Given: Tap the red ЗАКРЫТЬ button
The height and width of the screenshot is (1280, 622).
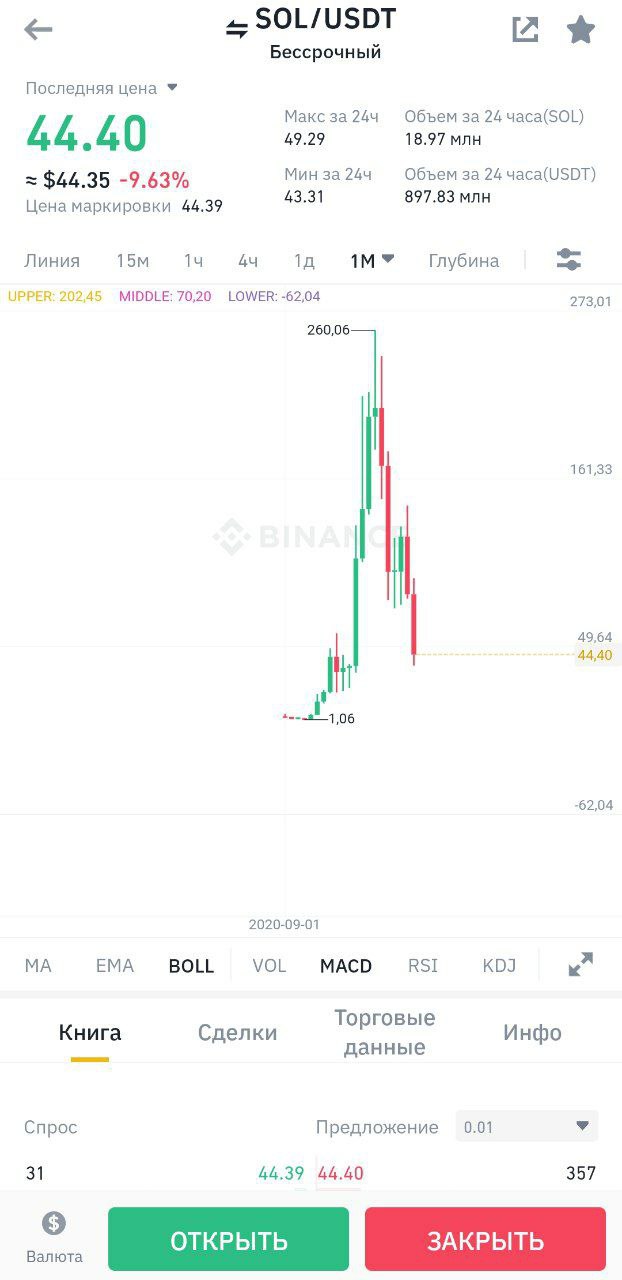Looking at the screenshot, I should point(485,1240).
